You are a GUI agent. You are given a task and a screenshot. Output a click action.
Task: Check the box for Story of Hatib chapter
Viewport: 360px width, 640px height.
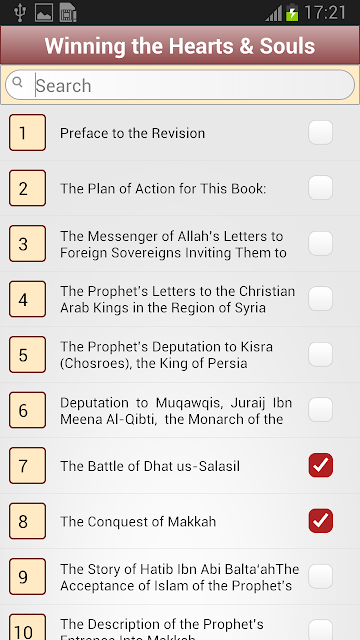[x=320, y=576]
